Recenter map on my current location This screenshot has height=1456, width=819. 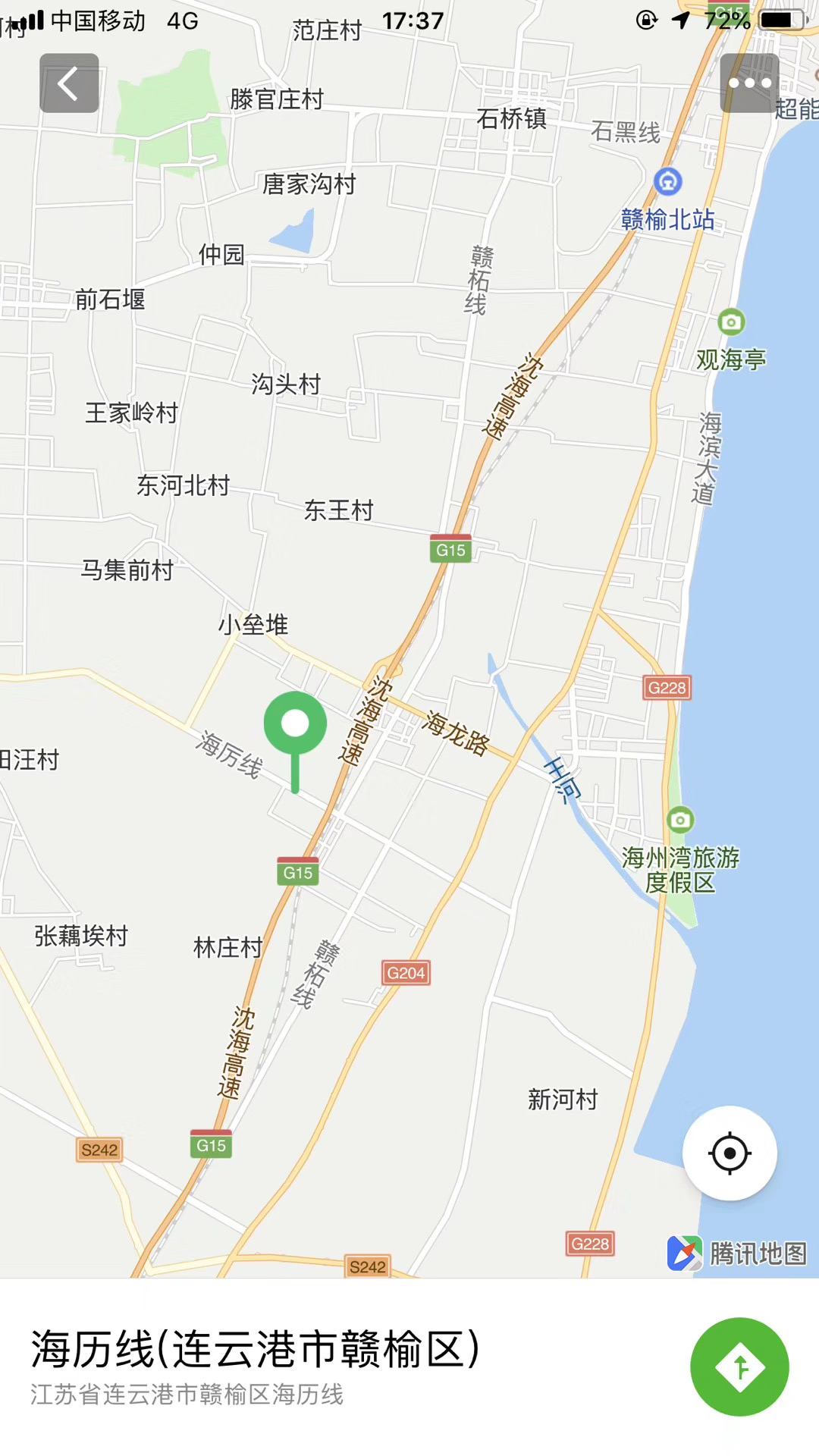click(x=730, y=1153)
